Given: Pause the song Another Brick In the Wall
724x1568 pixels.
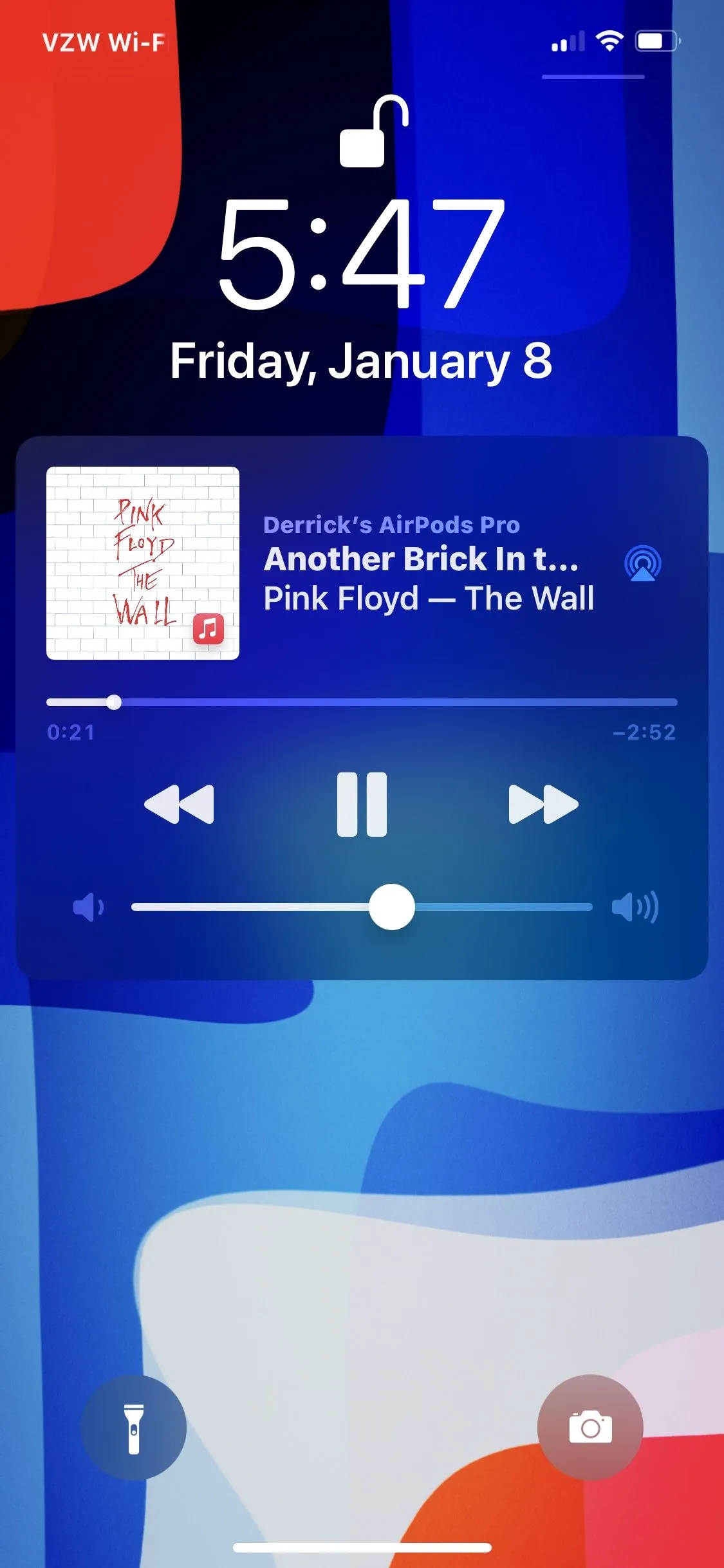Looking at the screenshot, I should point(362,804).
